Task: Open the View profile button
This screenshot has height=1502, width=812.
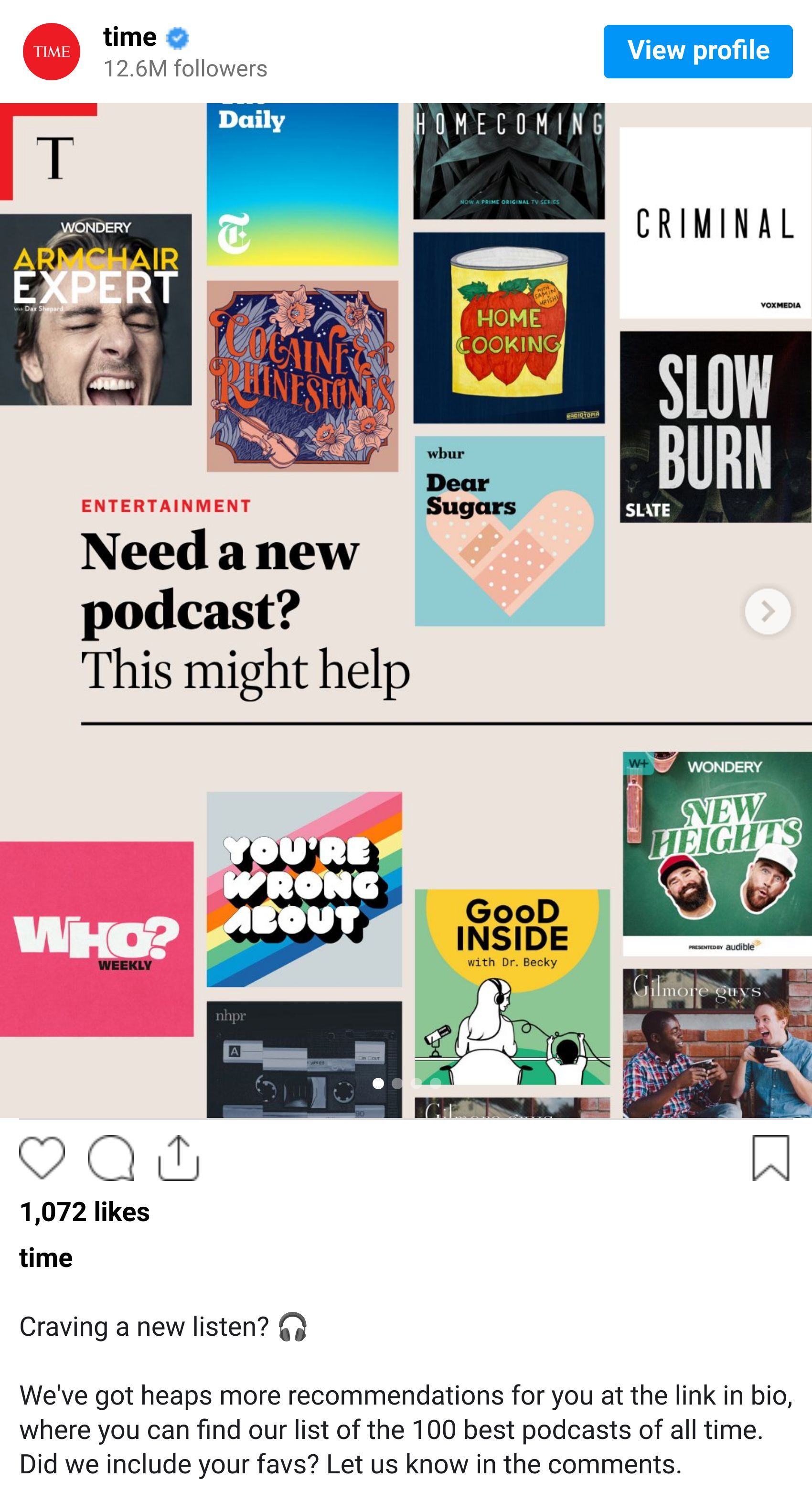Action: tap(697, 51)
